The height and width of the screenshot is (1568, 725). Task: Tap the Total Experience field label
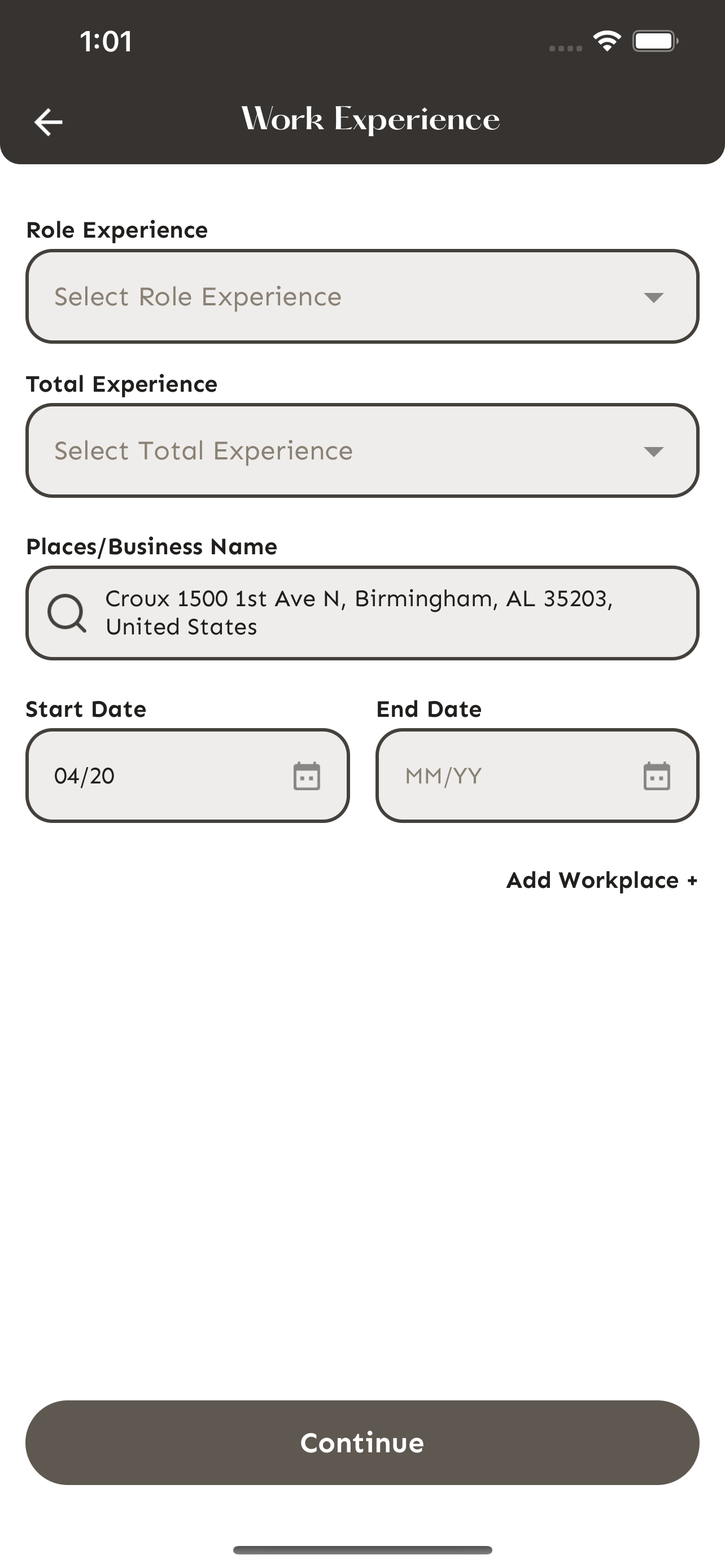click(122, 383)
